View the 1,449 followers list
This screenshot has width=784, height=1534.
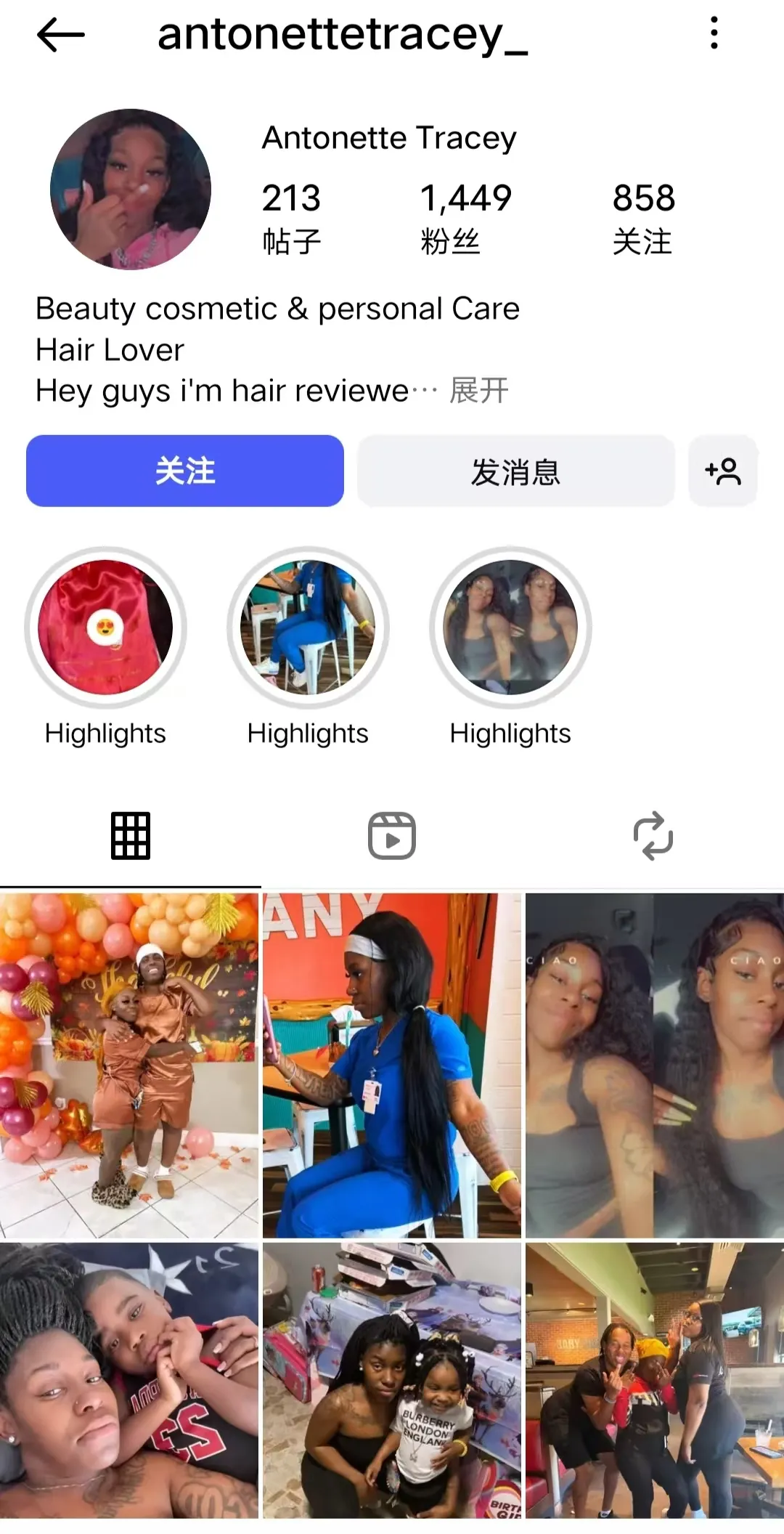coord(465,217)
